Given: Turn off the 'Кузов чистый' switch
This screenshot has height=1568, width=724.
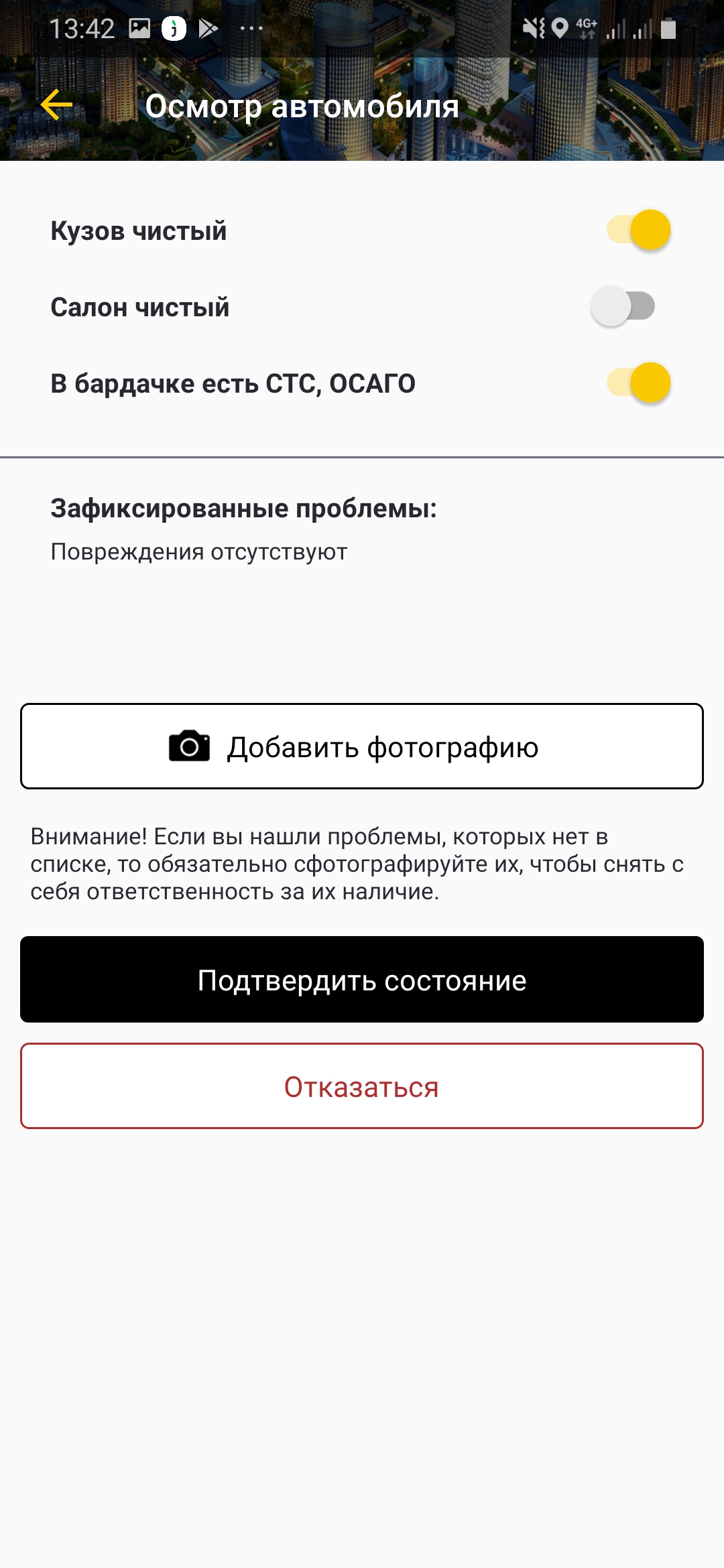Looking at the screenshot, I should (639, 230).
